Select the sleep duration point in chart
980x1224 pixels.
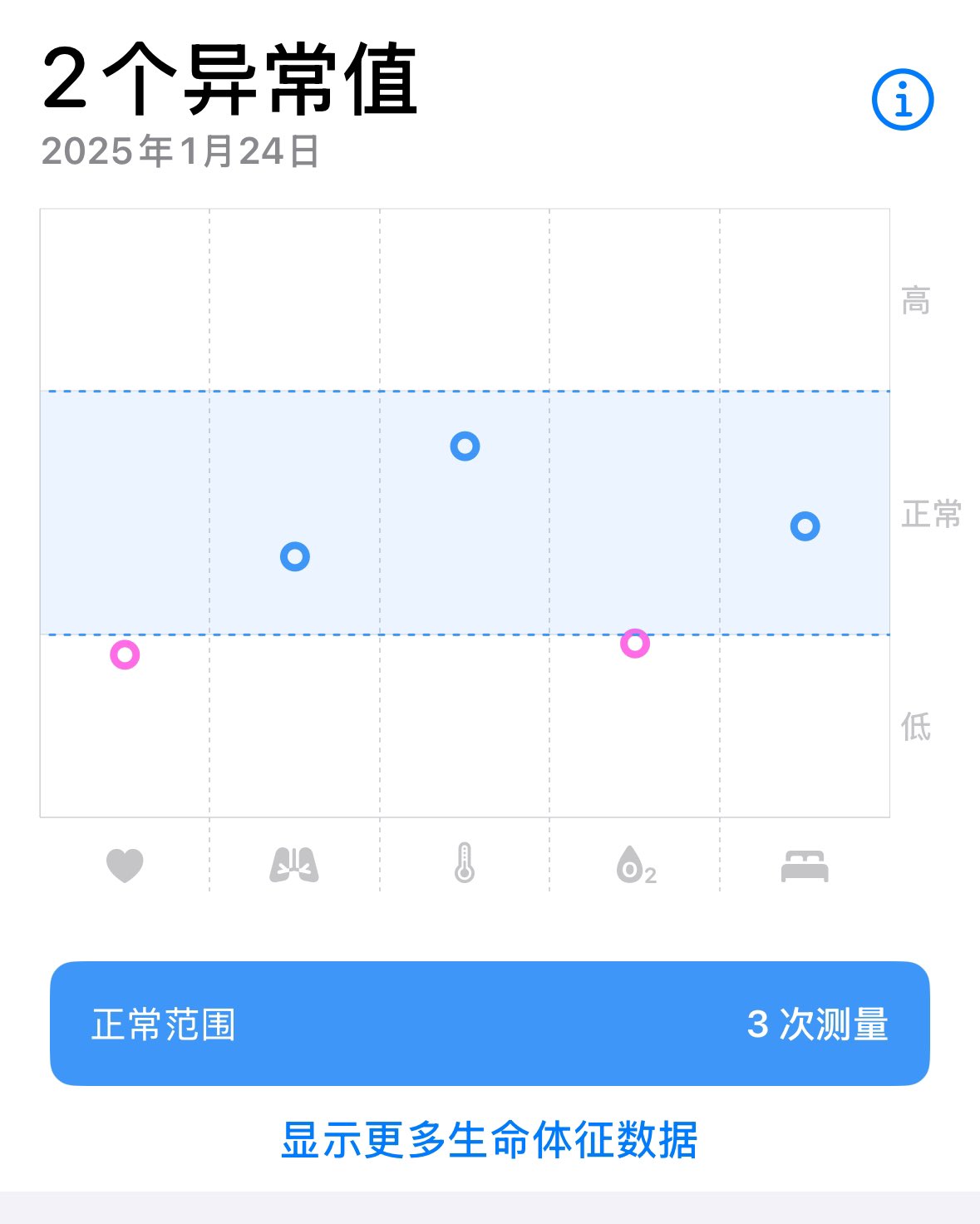[805, 526]
